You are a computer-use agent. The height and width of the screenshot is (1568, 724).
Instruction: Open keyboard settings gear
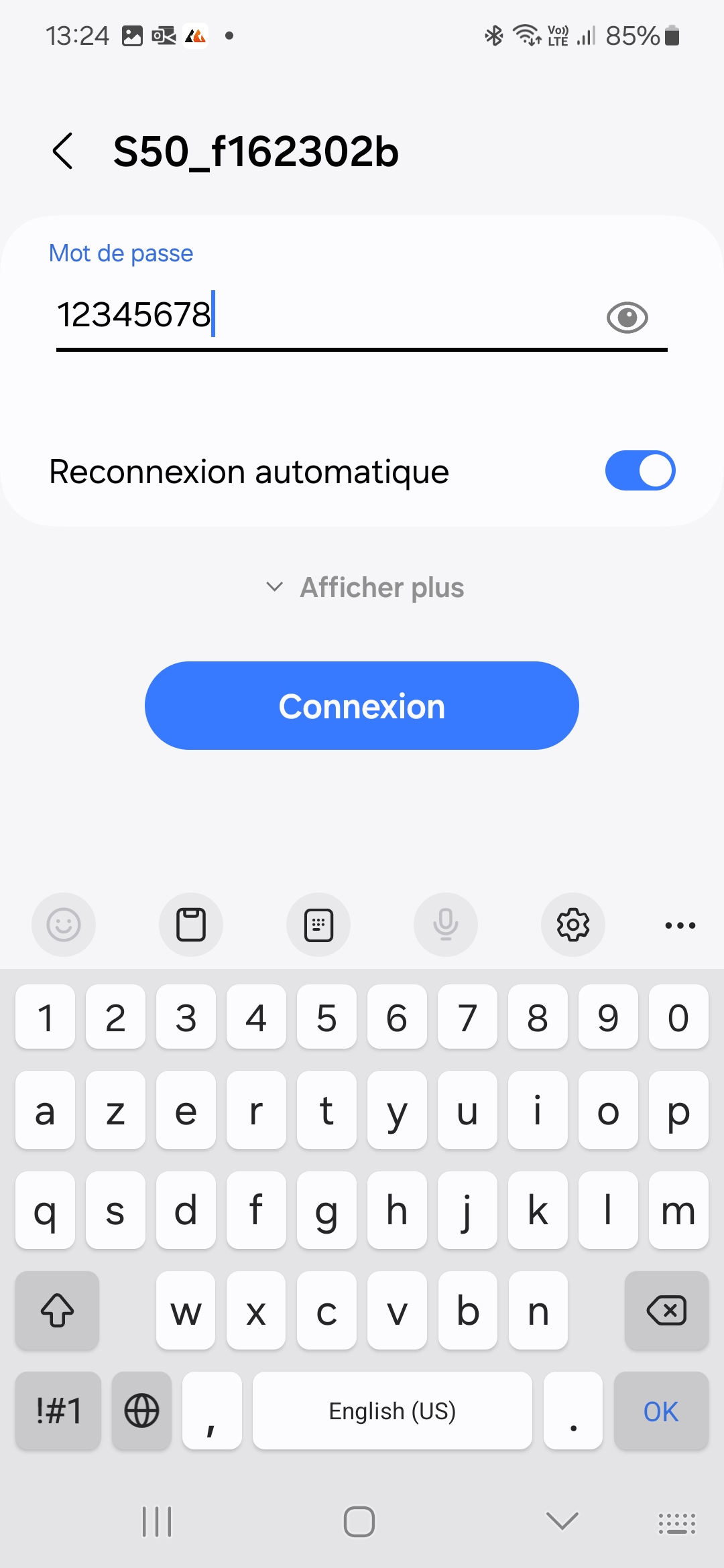point(573,925)
